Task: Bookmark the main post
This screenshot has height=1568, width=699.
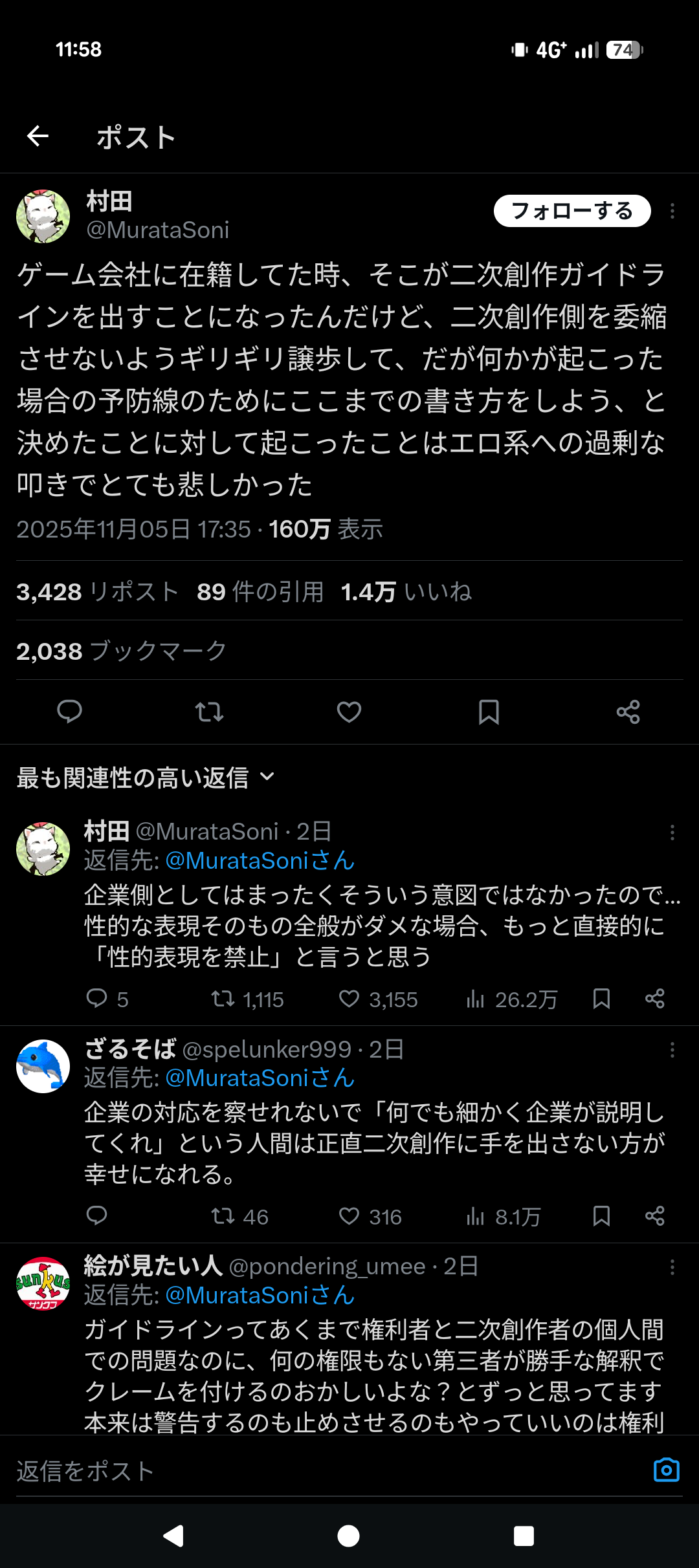Action: (489, 712)
